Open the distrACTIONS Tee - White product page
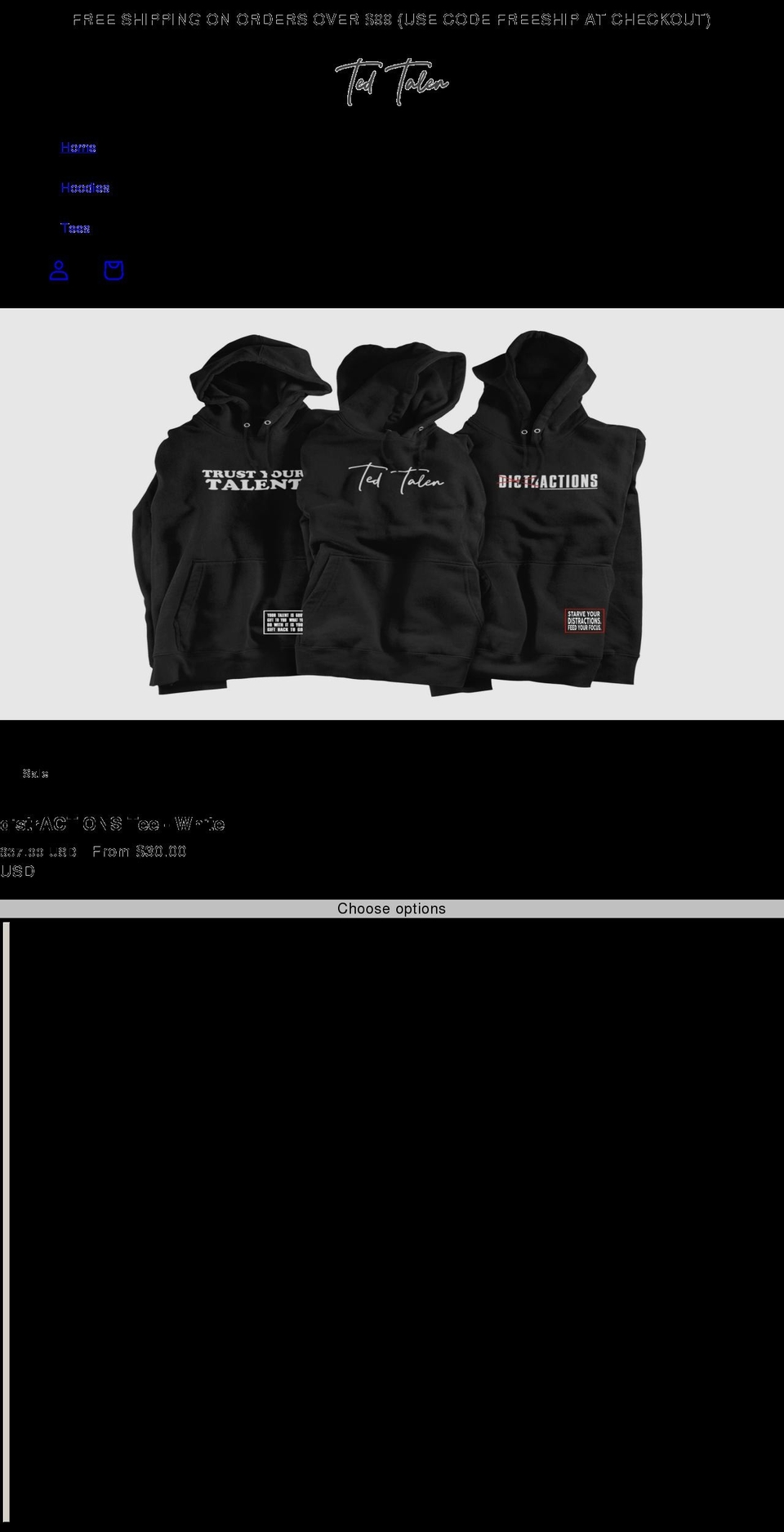This screenshot has height=1532, width=784. coord(113,824)
